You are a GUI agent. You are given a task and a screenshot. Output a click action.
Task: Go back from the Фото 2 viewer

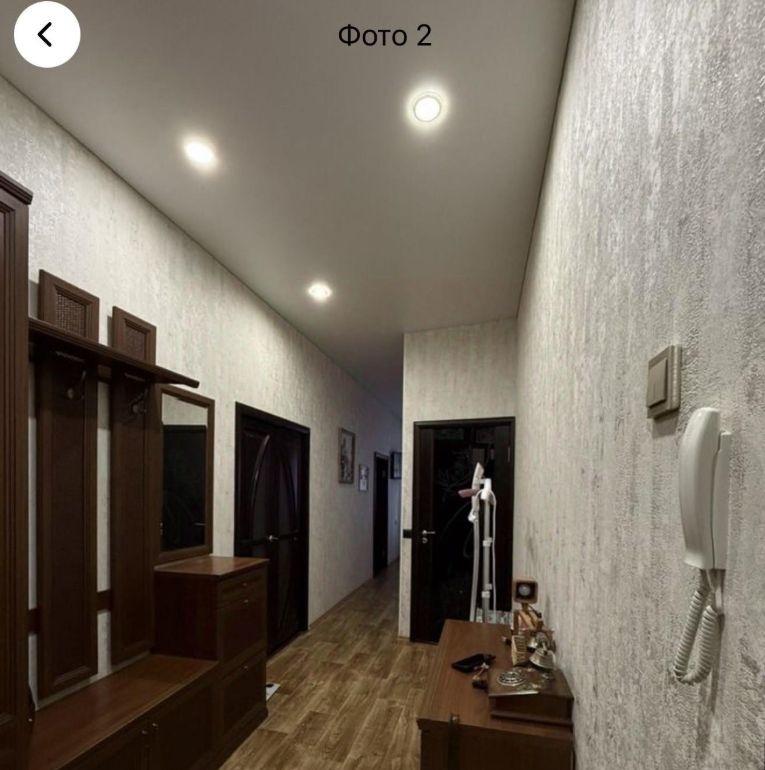tap(46, 35)
